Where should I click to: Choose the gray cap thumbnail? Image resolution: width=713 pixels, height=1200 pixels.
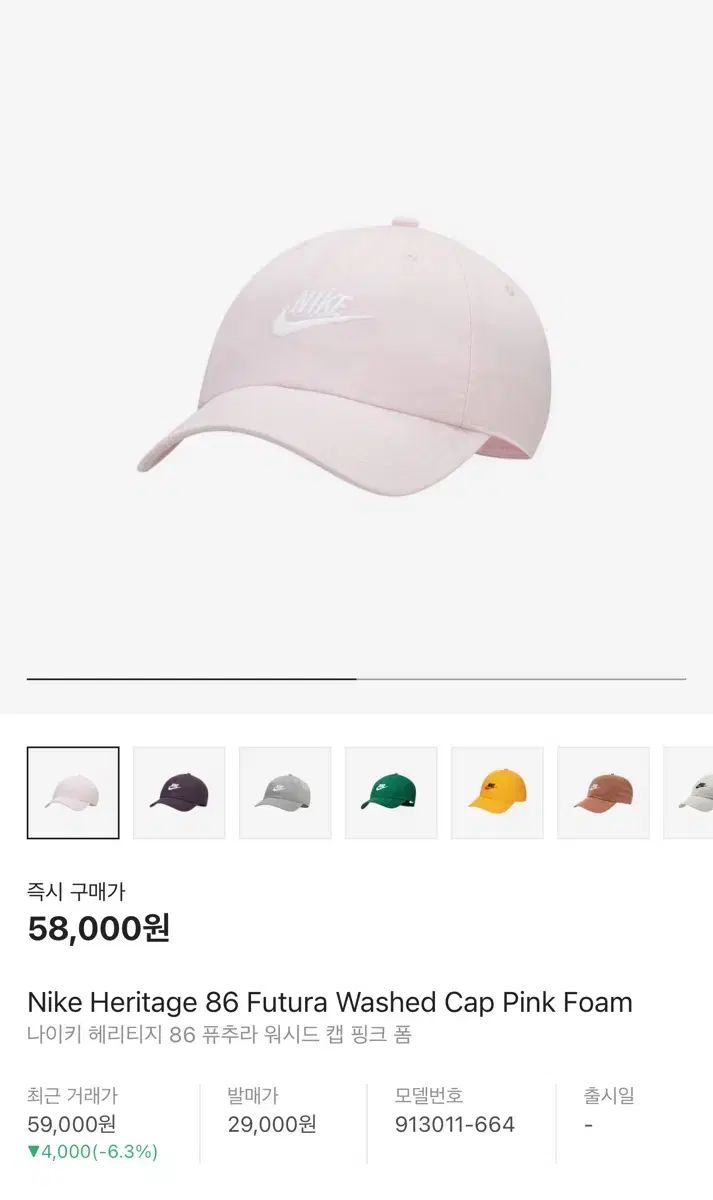coord(285,793)
